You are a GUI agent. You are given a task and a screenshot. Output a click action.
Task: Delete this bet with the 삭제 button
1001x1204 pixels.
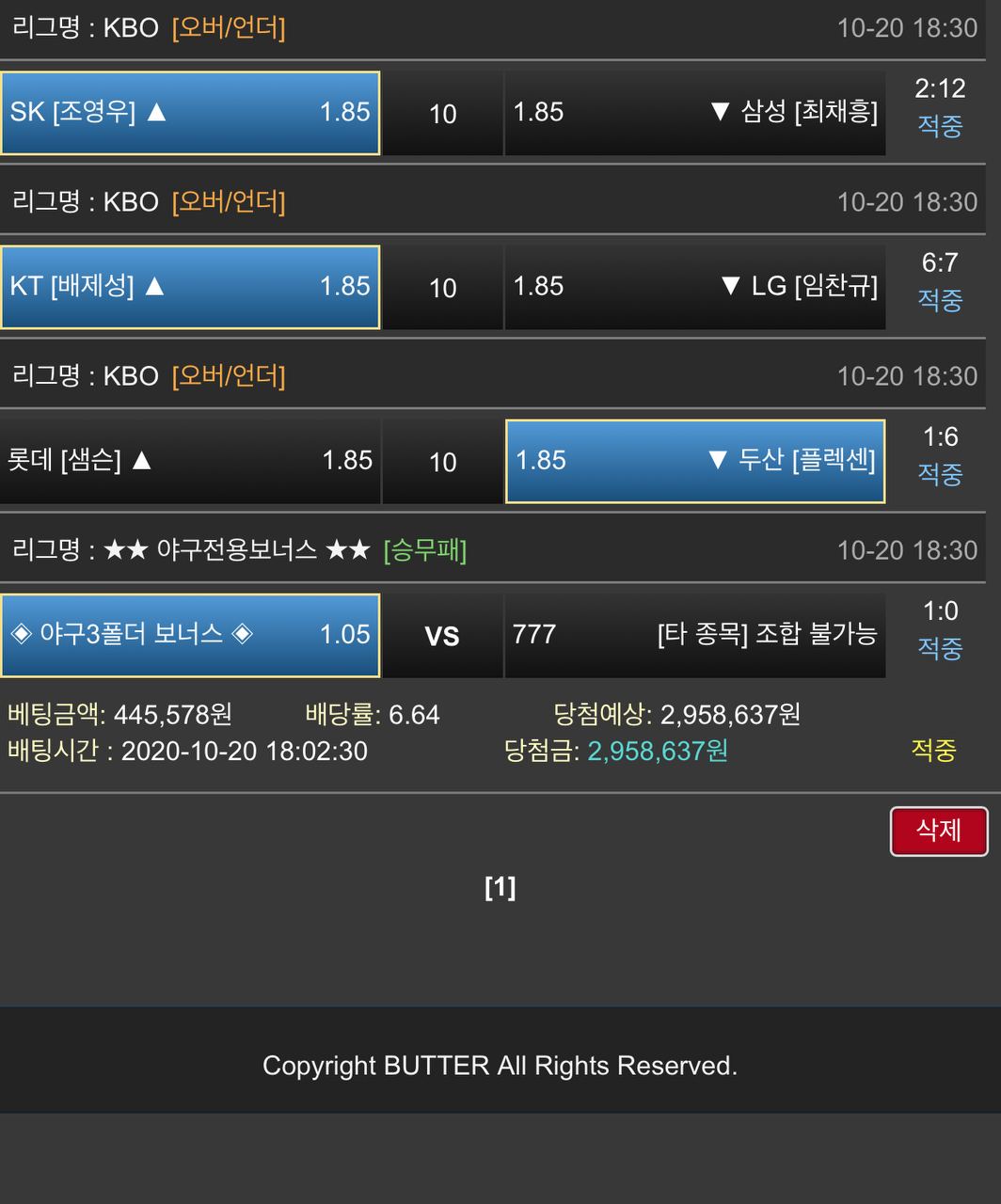938,831
